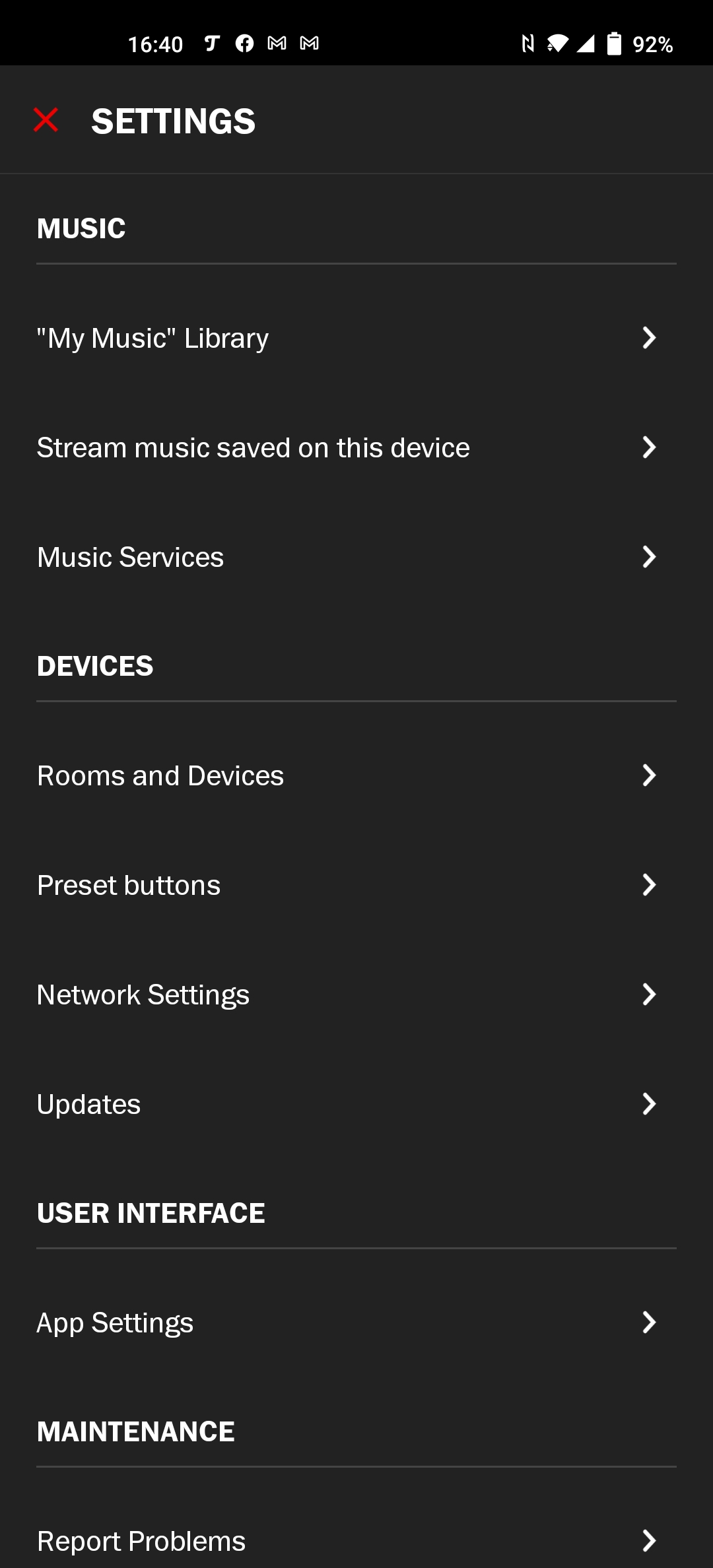The width and height of the screenshot is (713, 1568).
Task: Open Stream music saved on this device
Action: [x=356, y=447]
